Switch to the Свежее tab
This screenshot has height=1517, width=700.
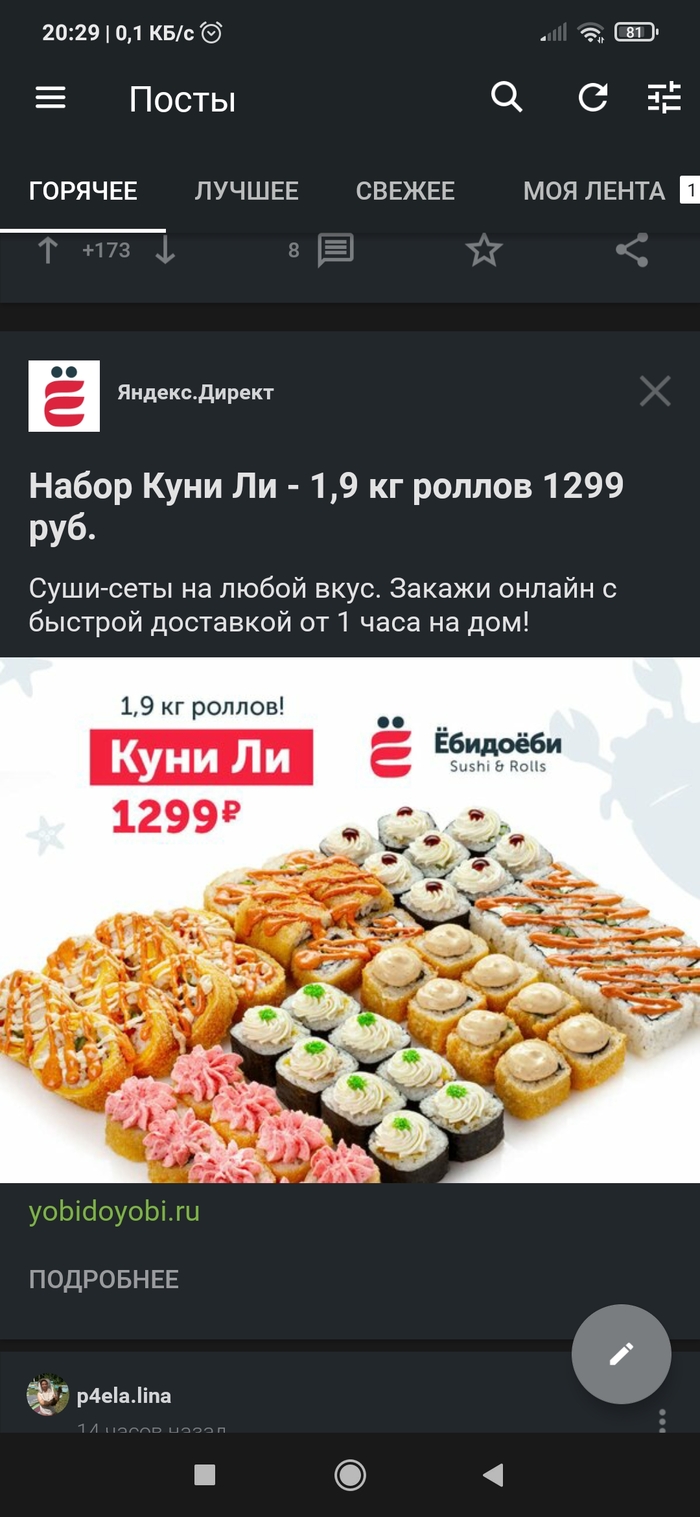(405, 191)
